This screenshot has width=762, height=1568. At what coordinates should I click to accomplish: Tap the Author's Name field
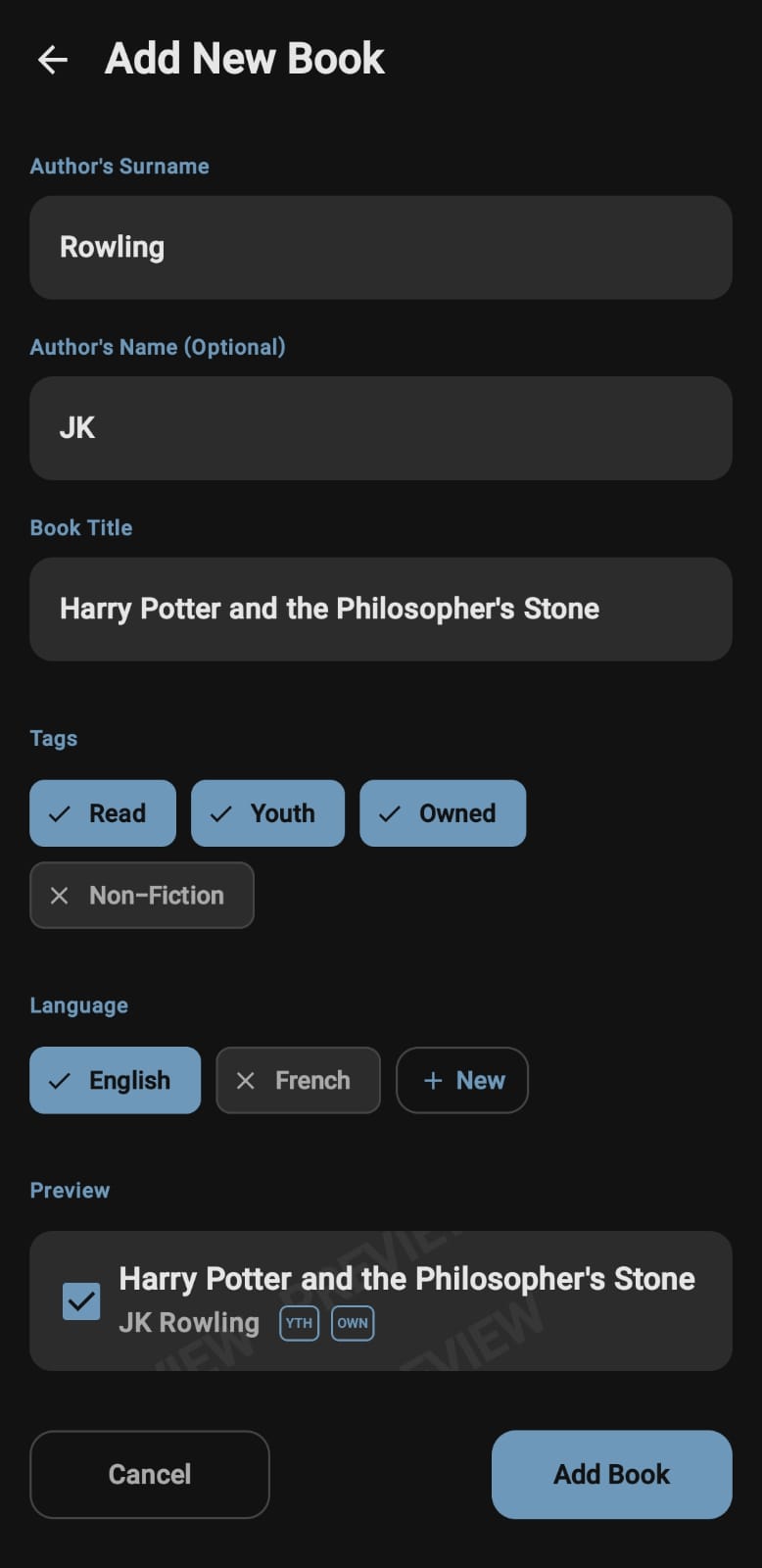pos(380,428)
